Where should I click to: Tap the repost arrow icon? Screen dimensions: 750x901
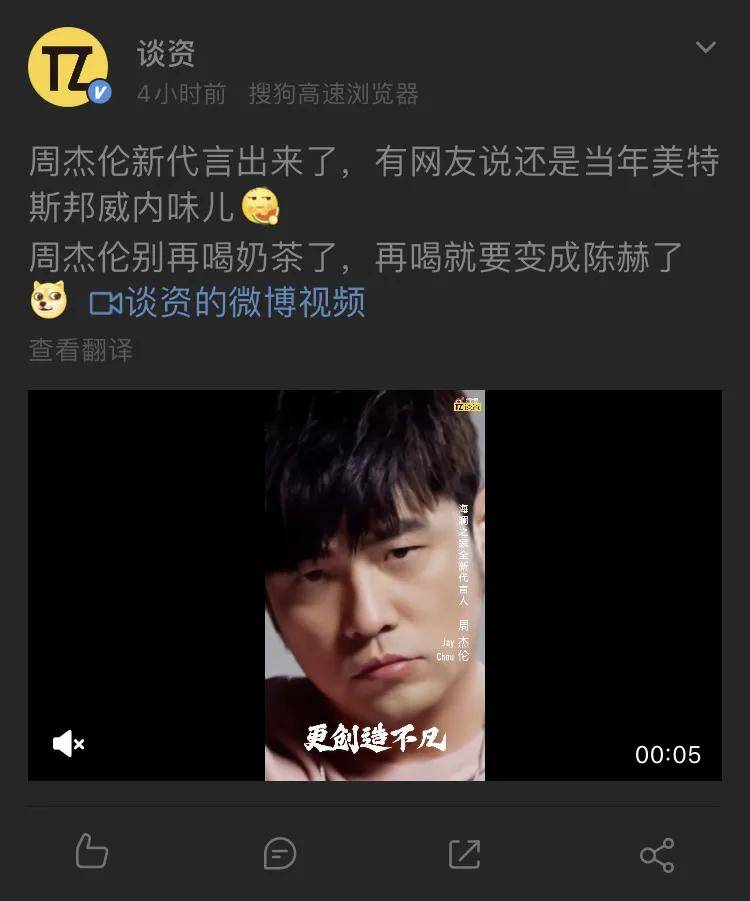(468, 855)
